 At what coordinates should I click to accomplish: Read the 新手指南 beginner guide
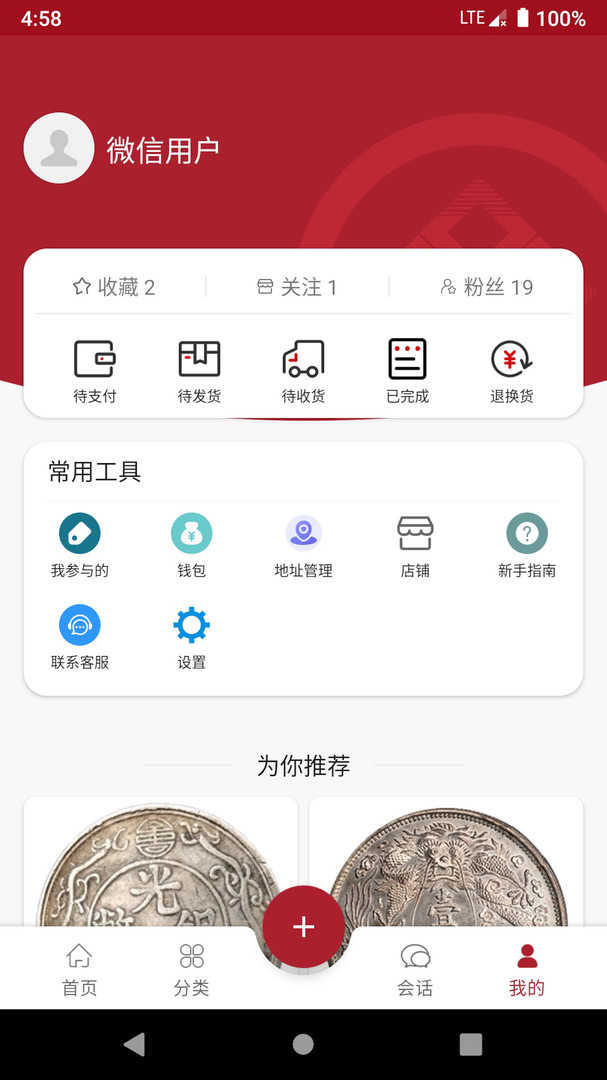527,546
